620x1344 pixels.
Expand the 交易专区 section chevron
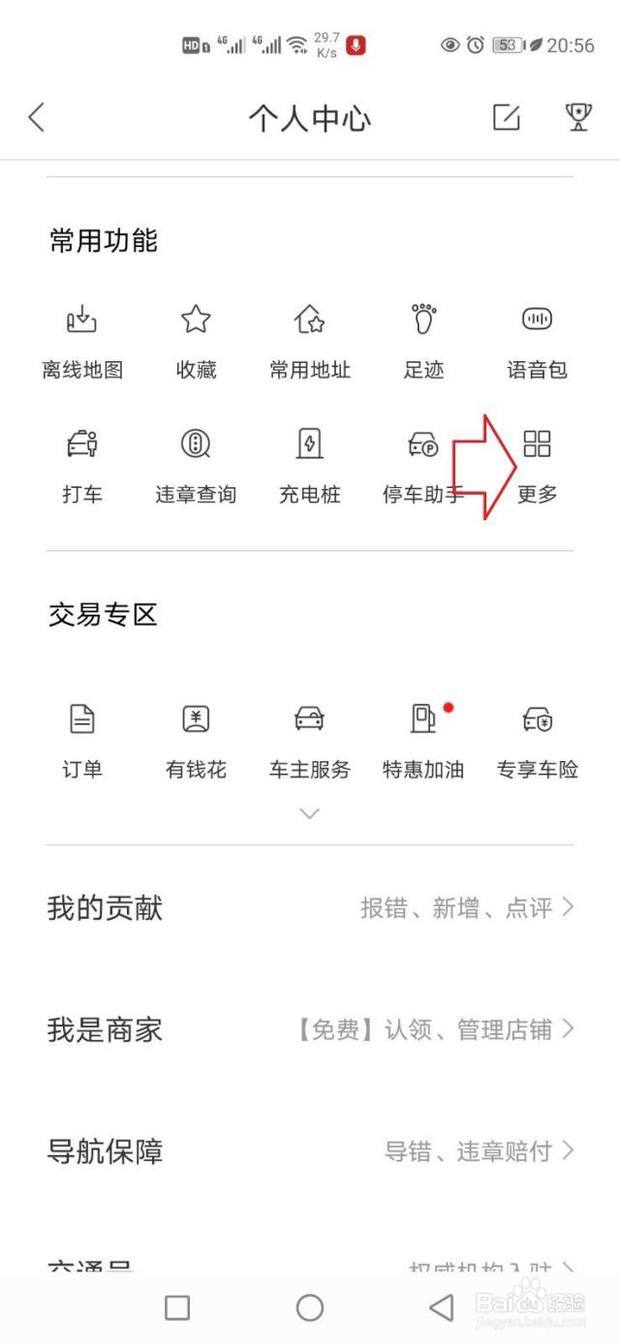310,814
